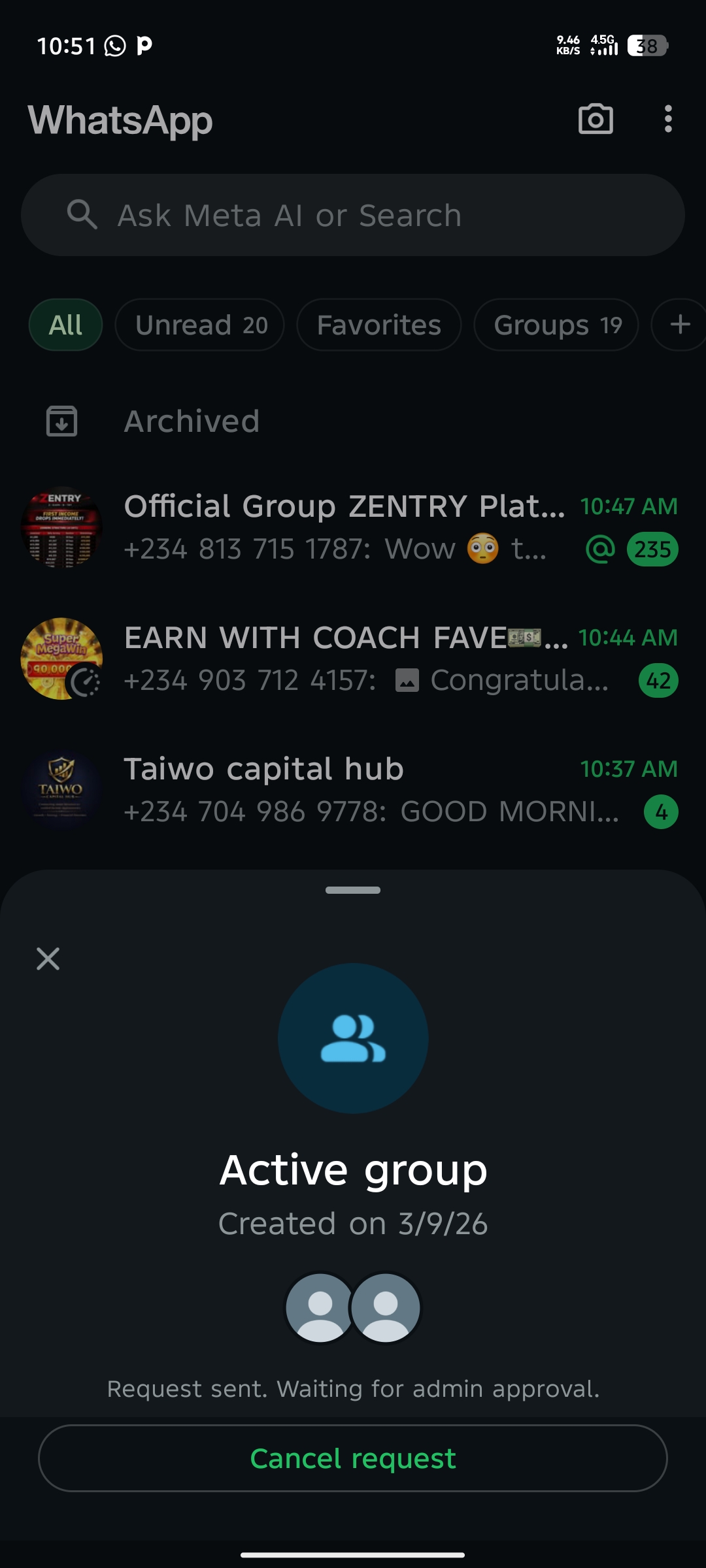Open the camera from the app bar
This screenshot has height=1568, width=706.
point(596,119)
